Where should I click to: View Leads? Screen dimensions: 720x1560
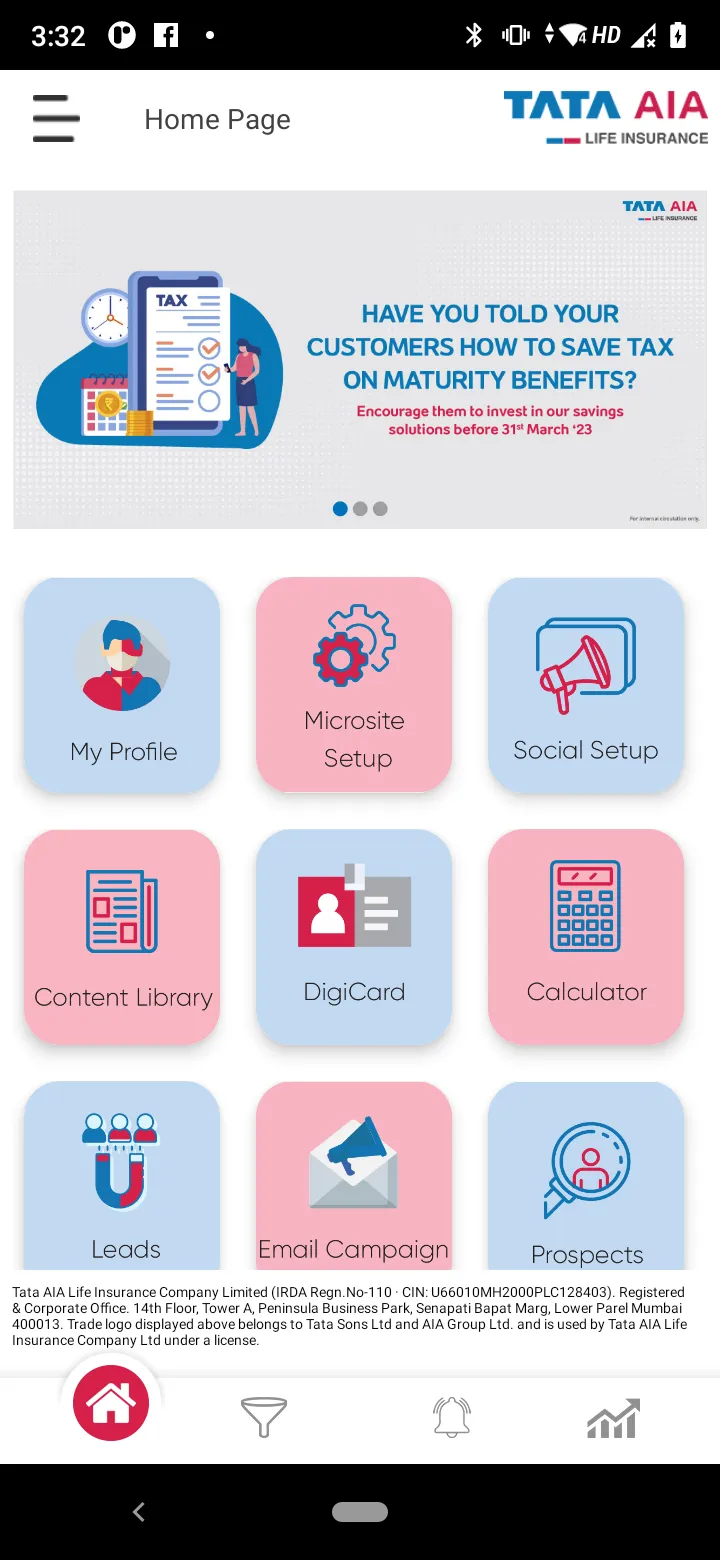[x=122, y=1177]
